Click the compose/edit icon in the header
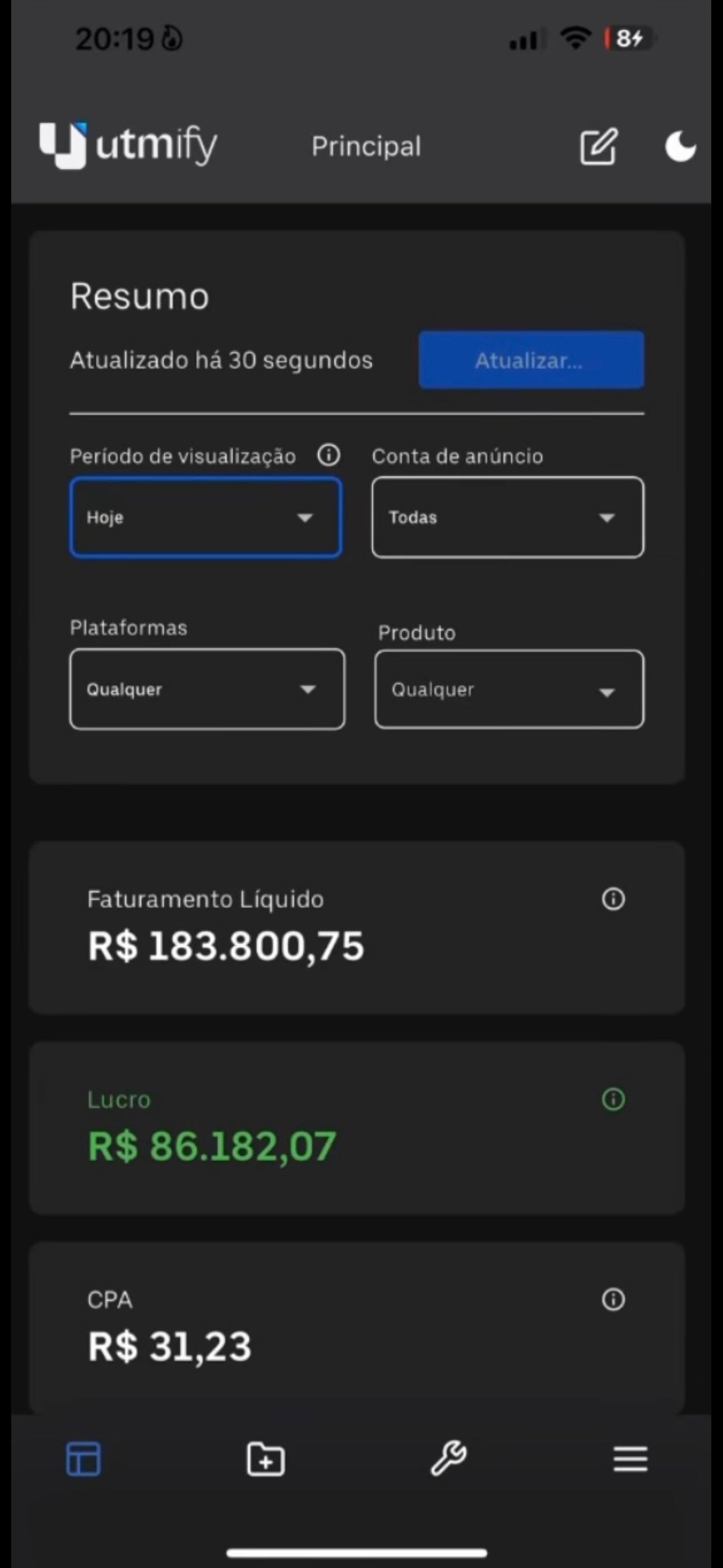Image resolution: width=723 pixels, height=1568 pixels. pyautogui.click(x=598, y=146)
